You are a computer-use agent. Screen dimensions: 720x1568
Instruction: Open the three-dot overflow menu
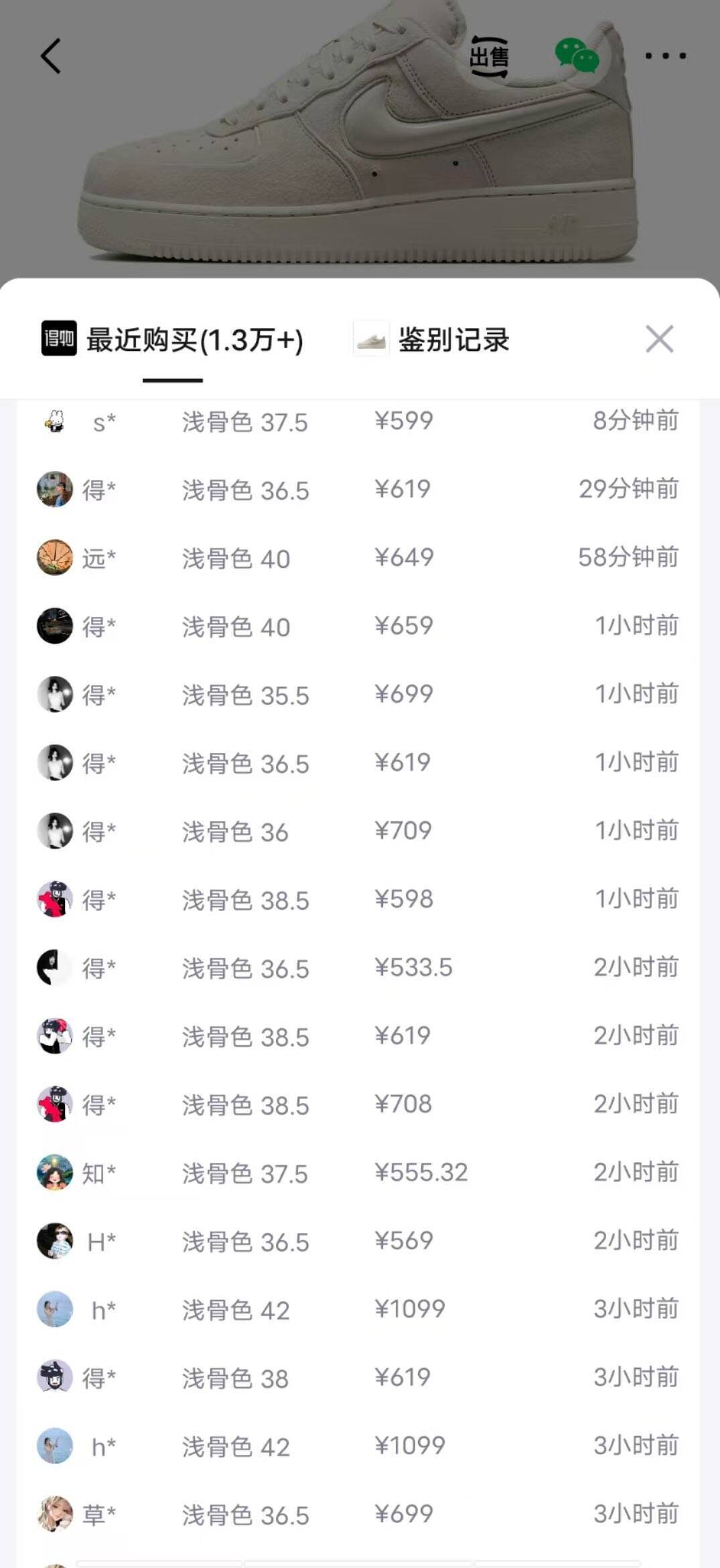pos(665,56)
